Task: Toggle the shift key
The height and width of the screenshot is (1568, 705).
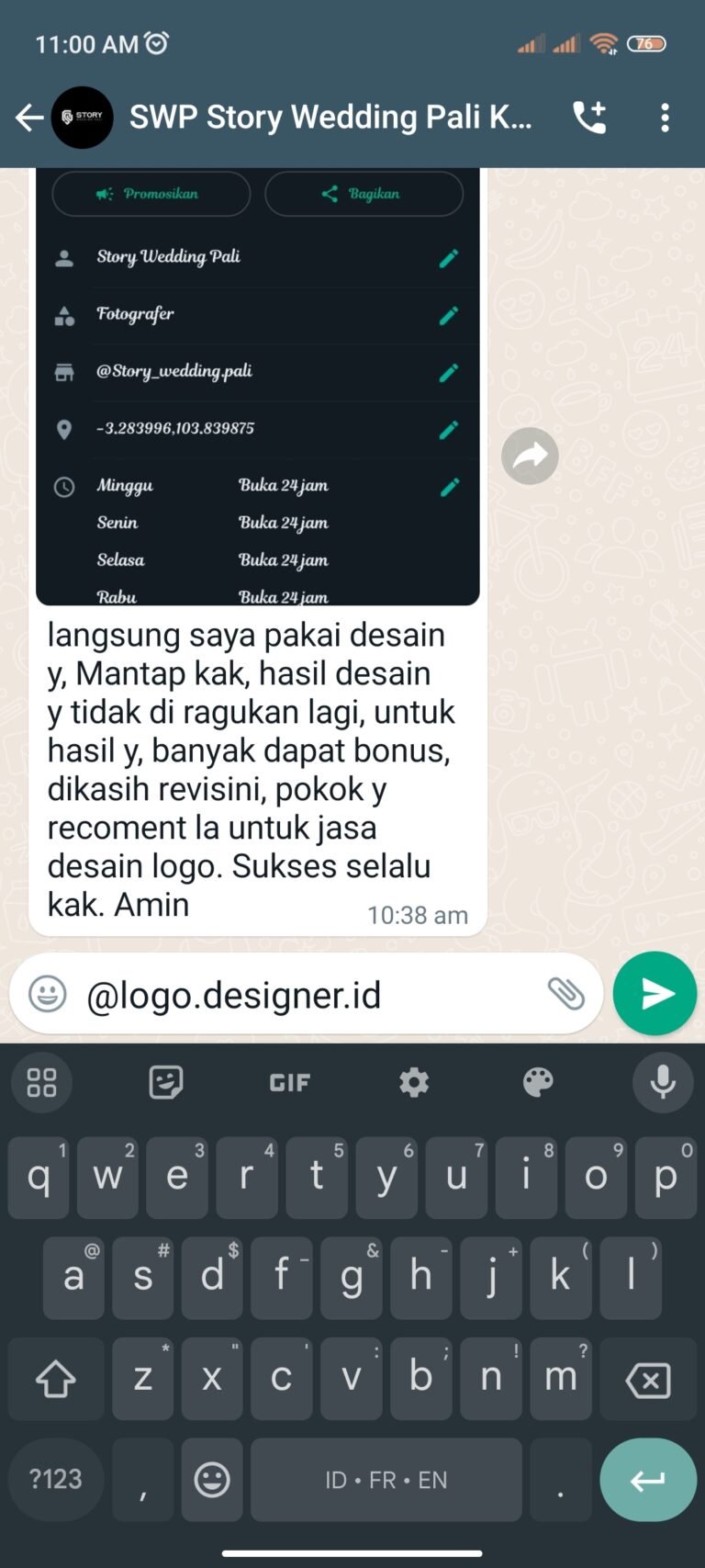Action: (55, 1379)
